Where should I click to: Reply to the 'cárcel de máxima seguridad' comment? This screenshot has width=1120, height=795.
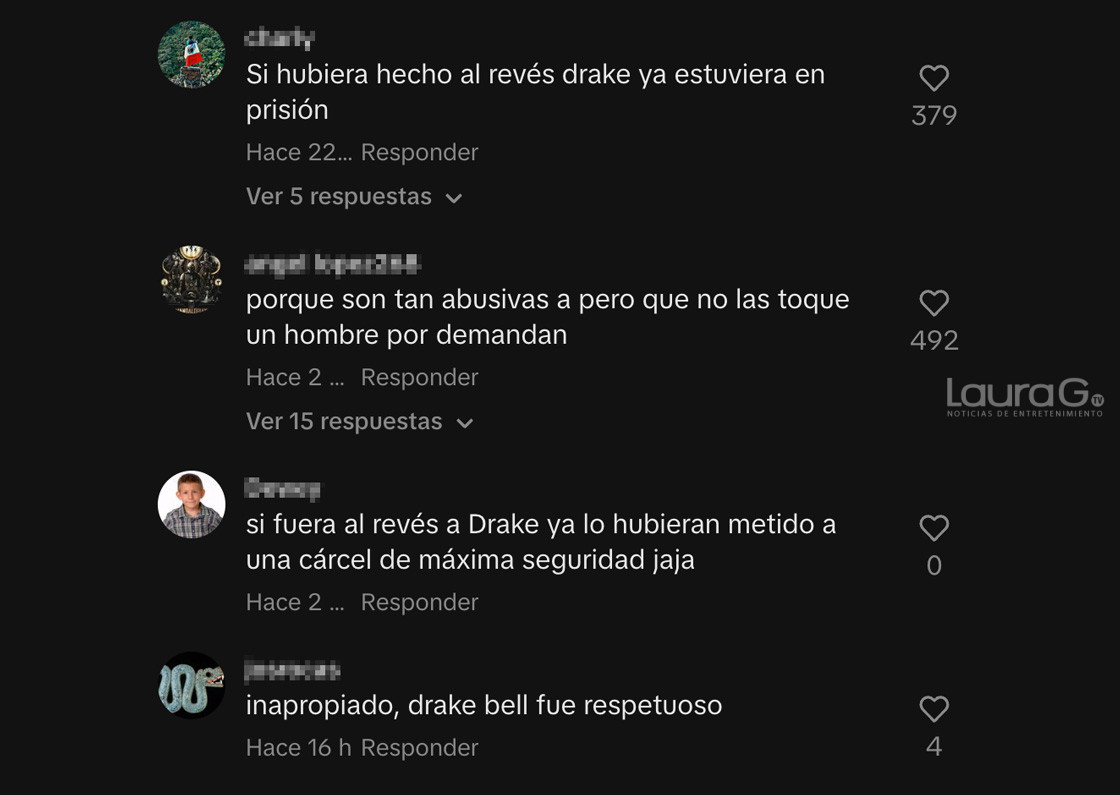[419, 602]
